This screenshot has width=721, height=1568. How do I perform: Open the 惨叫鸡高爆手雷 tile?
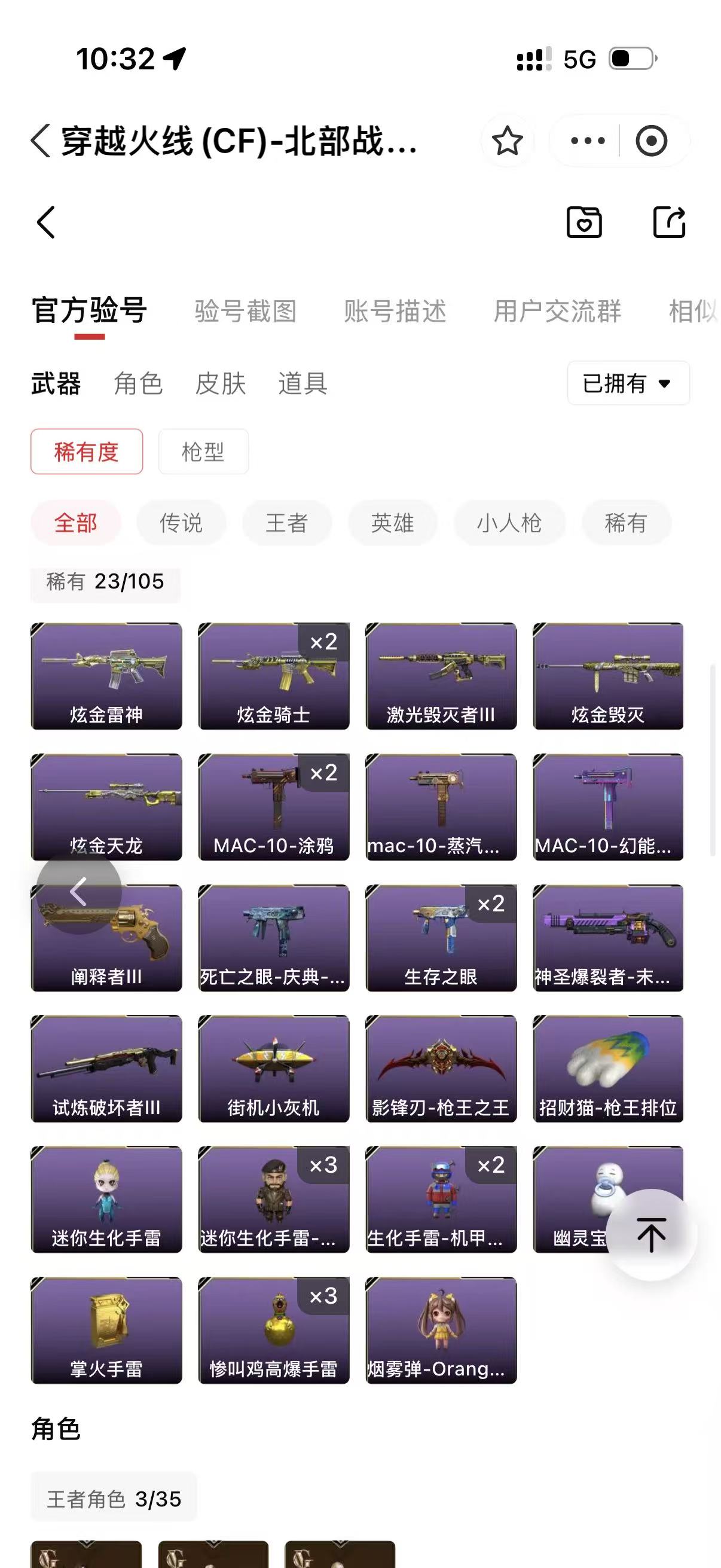click(x=274, y=1330)
